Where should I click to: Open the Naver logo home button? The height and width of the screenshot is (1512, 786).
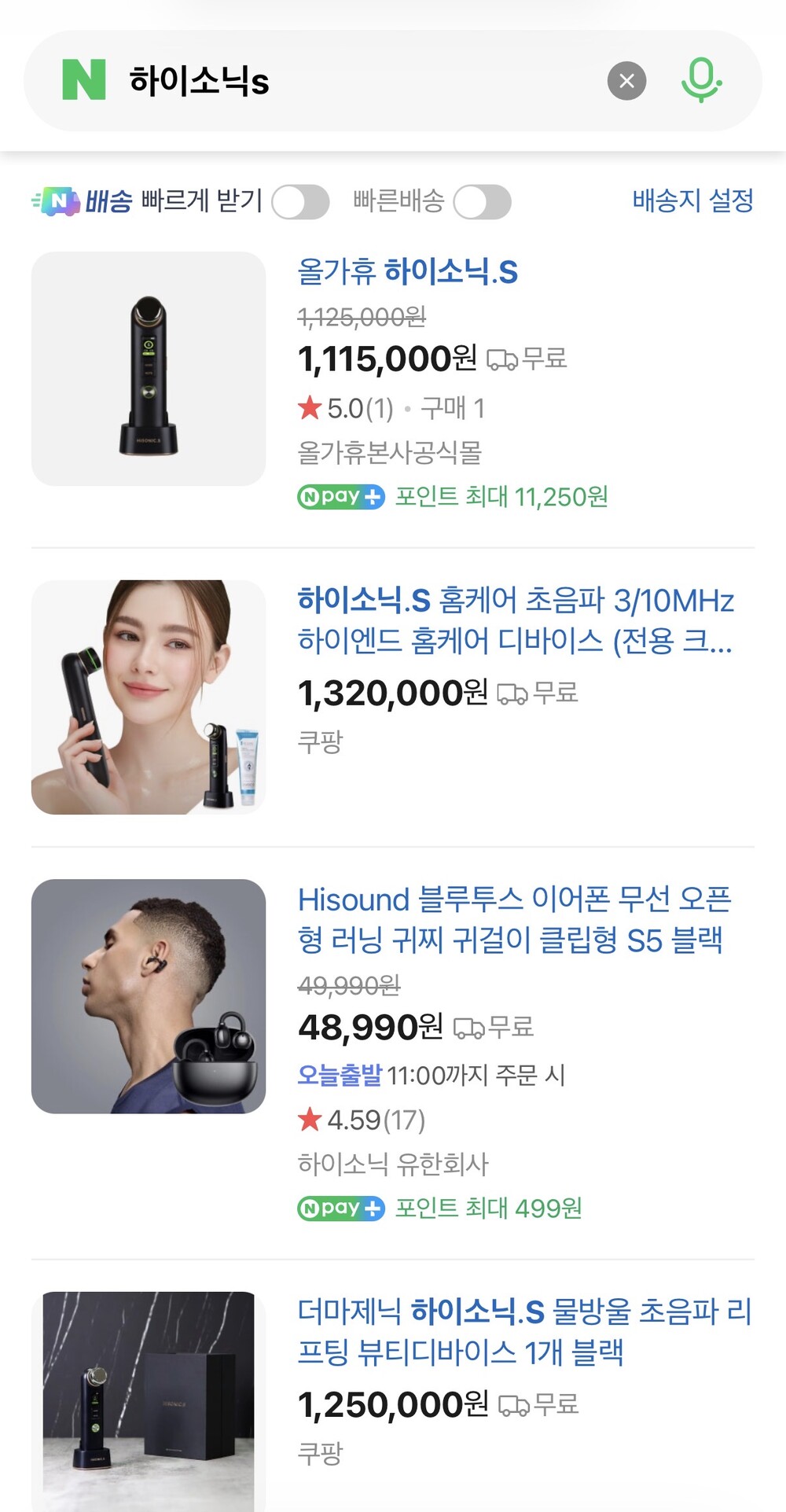point(84,80)
